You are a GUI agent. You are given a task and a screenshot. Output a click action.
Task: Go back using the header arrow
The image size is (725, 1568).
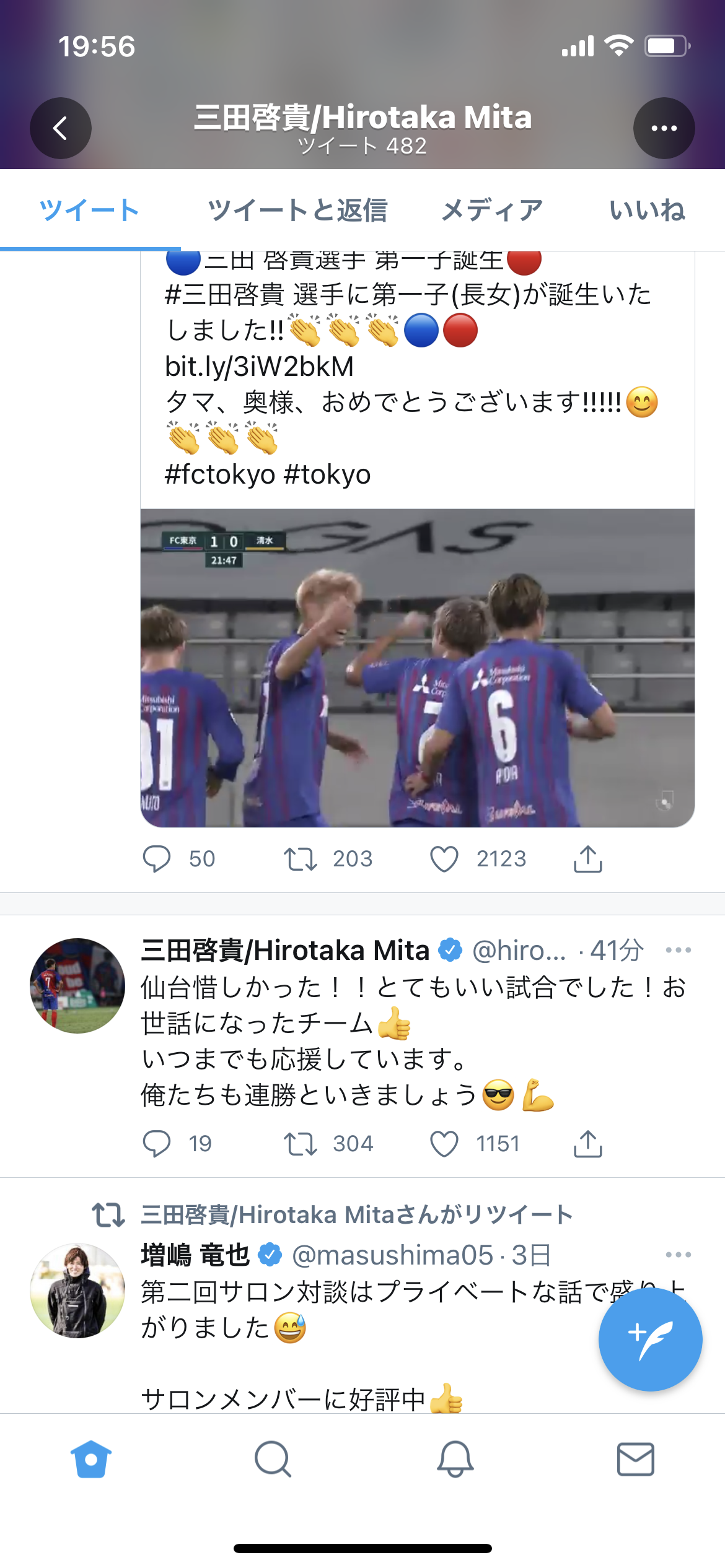coord(61,128)
